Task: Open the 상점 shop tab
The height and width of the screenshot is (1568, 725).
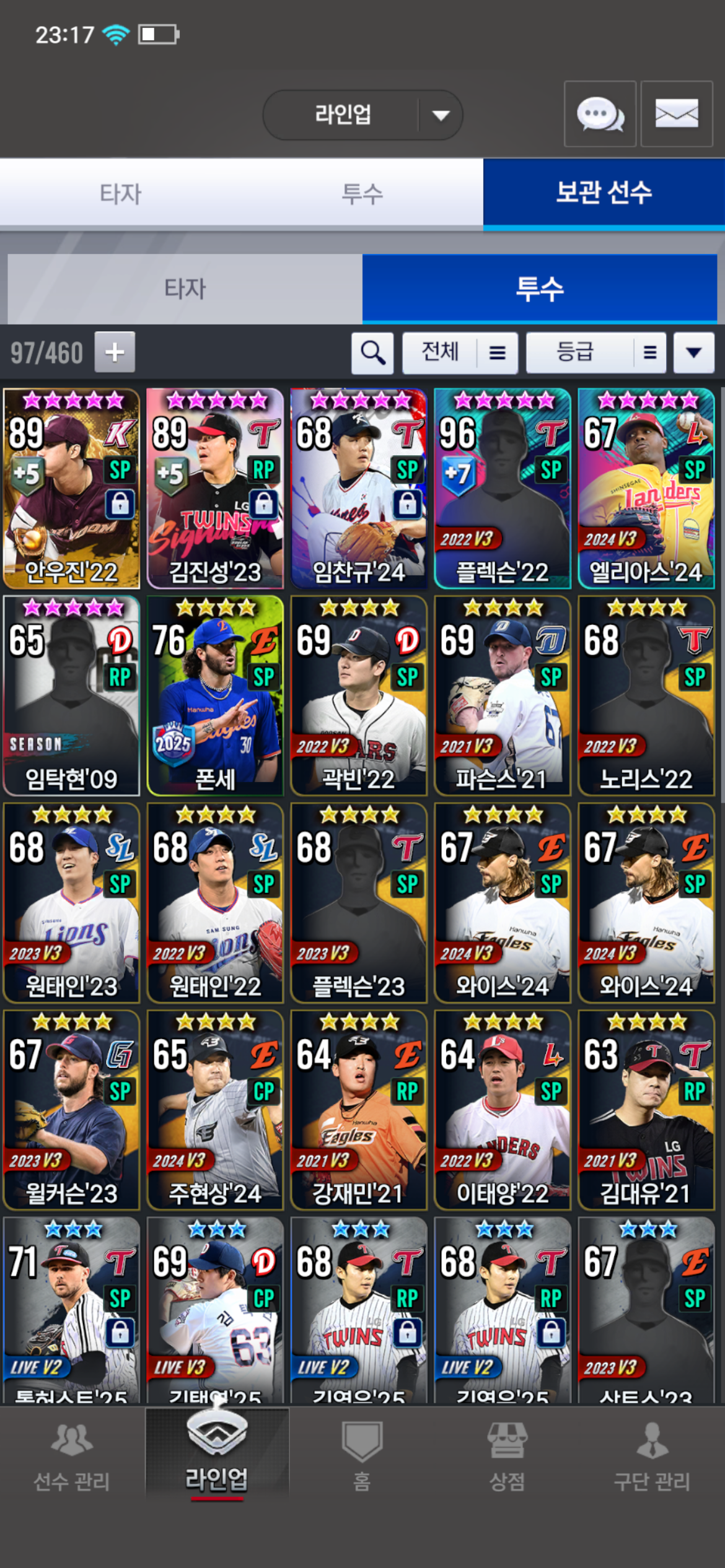Action: click(x=507, y=1456)
